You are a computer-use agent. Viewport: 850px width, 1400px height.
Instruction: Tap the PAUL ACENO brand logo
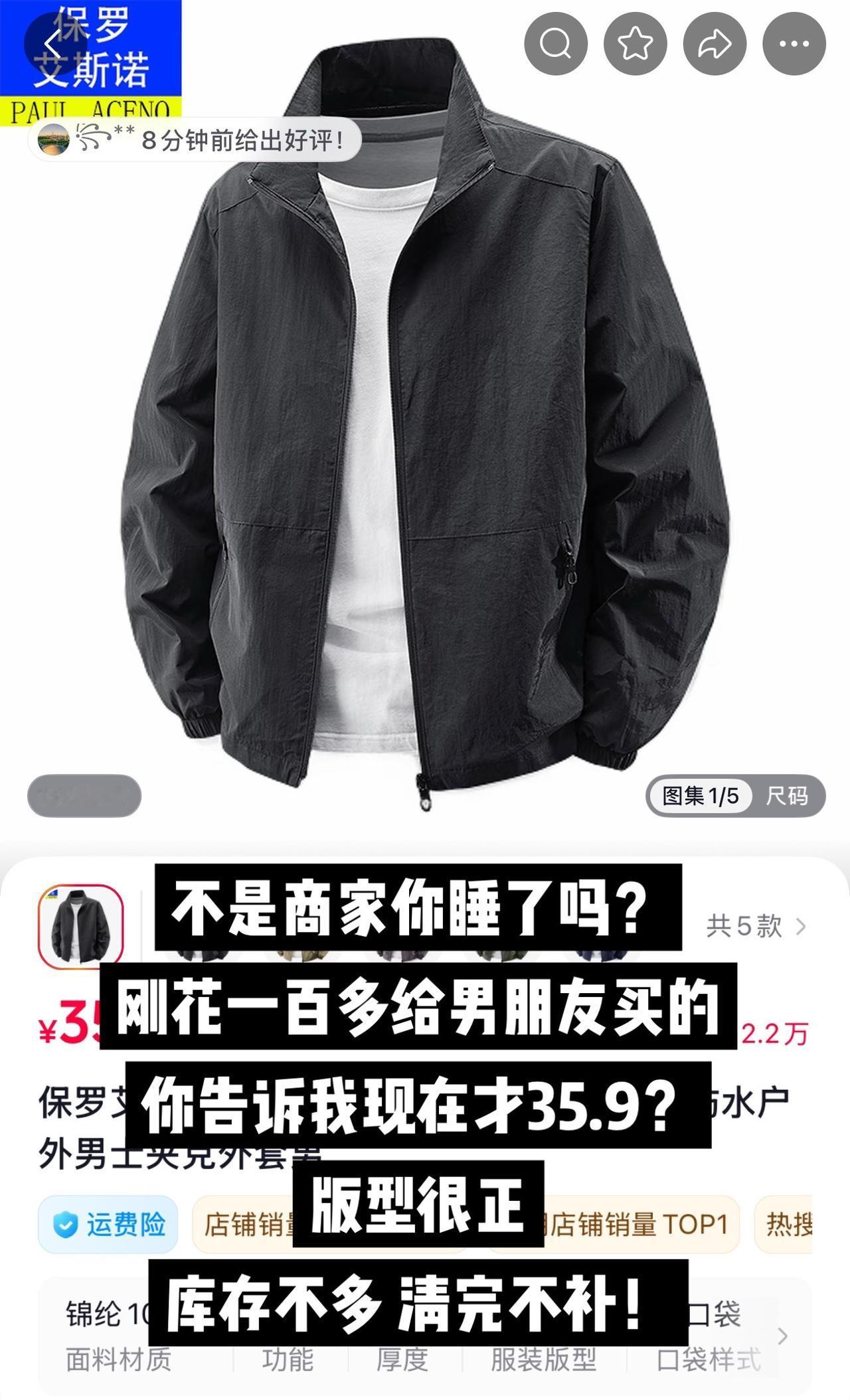pos(93,107)
